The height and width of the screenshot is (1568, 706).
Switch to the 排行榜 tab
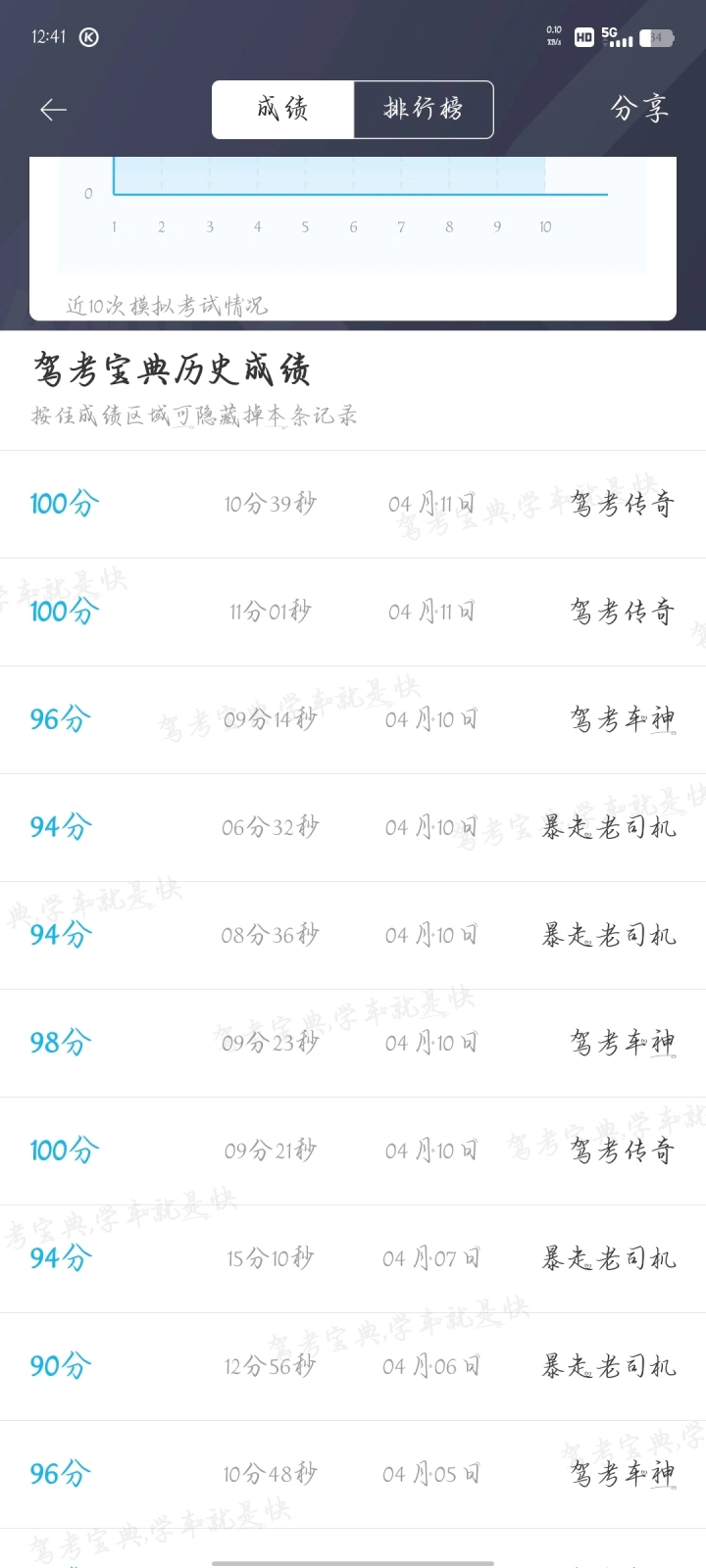(x=423, y=110)
